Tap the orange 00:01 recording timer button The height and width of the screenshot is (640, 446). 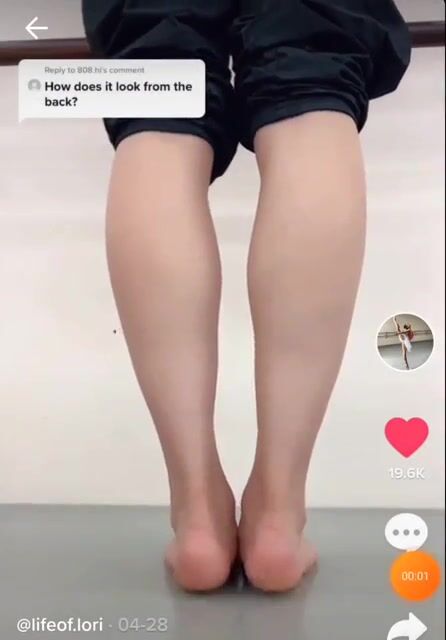415,576
